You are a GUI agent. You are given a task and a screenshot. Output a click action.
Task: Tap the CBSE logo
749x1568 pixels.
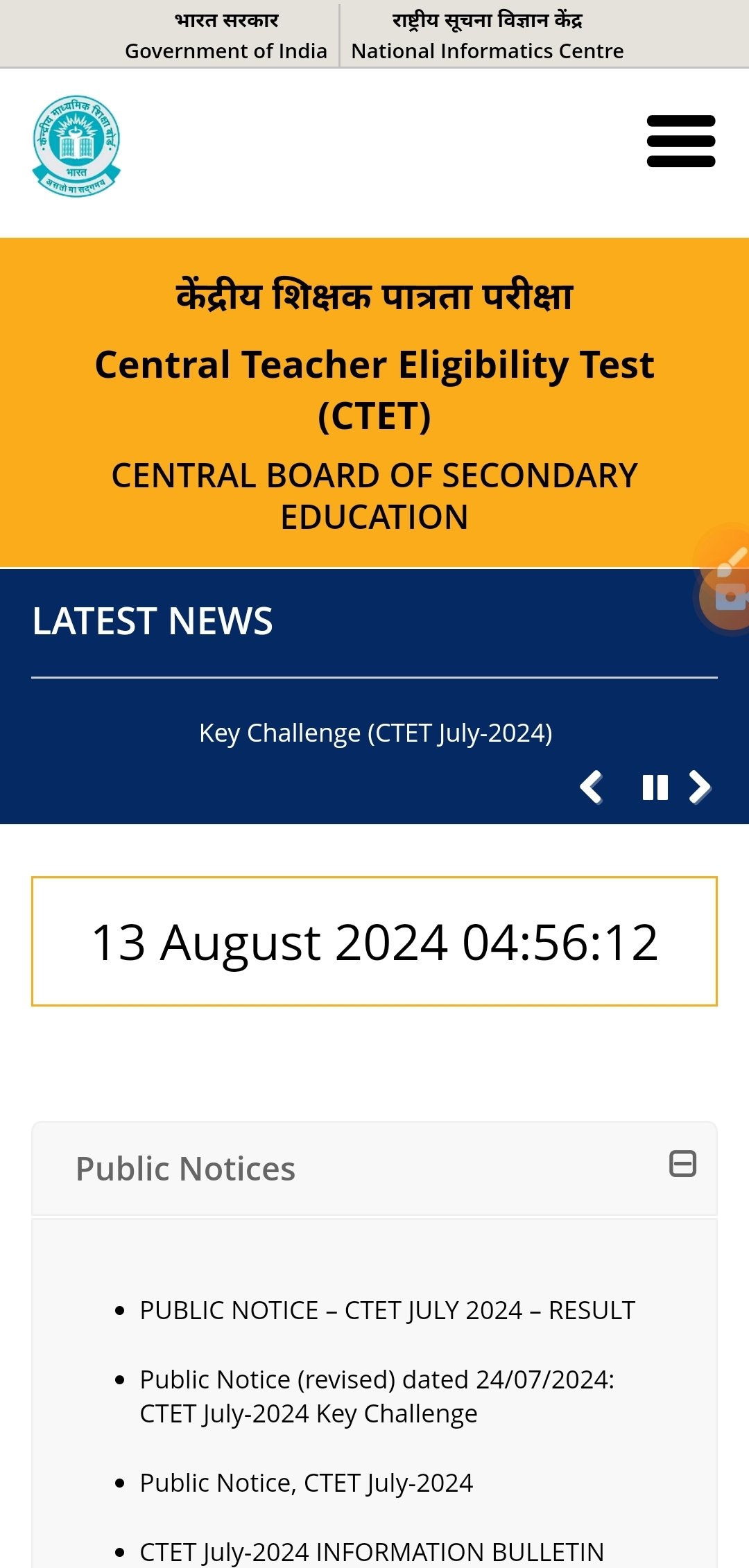point(76,146)
